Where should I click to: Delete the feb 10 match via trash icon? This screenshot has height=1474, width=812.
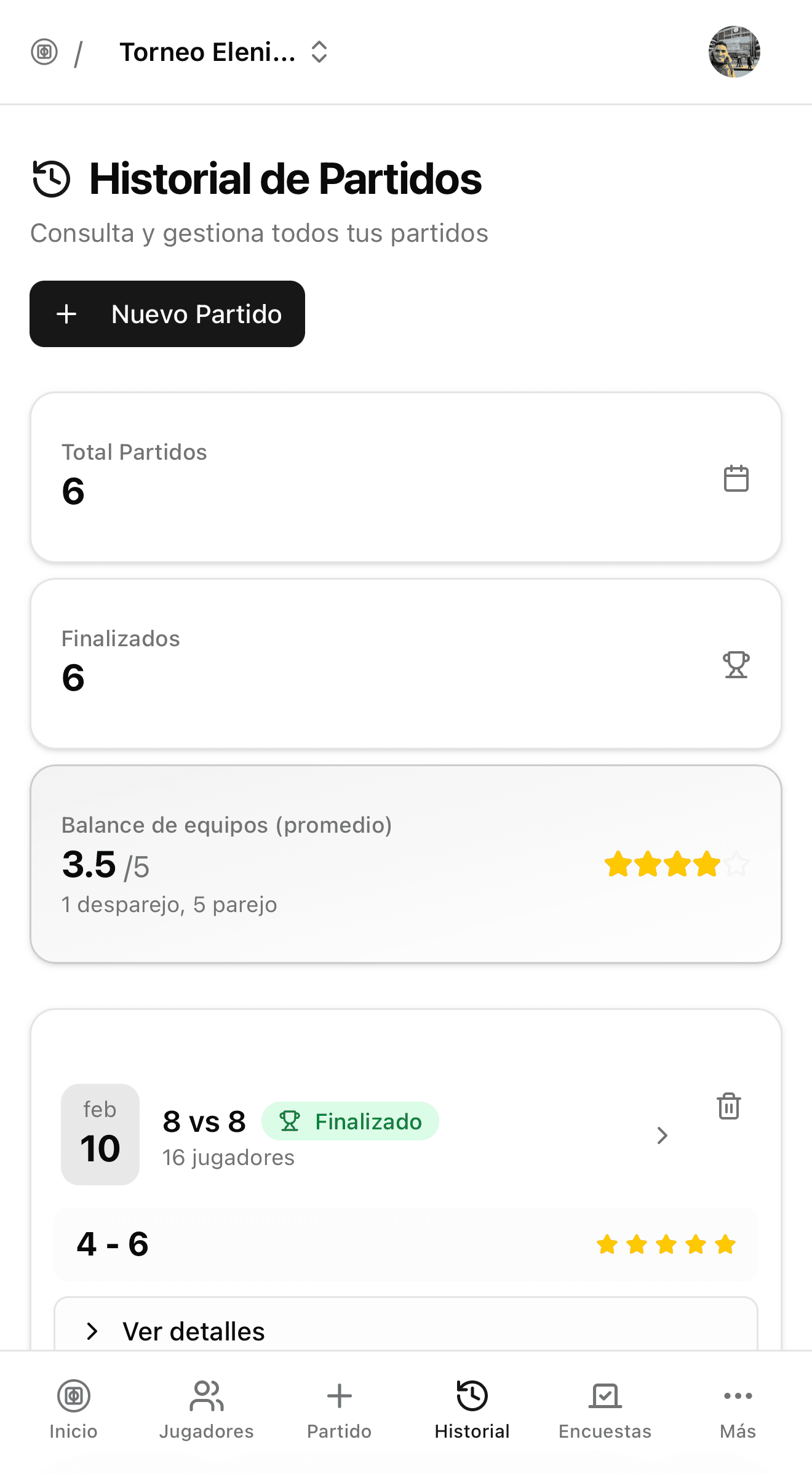coord(728,1106)
